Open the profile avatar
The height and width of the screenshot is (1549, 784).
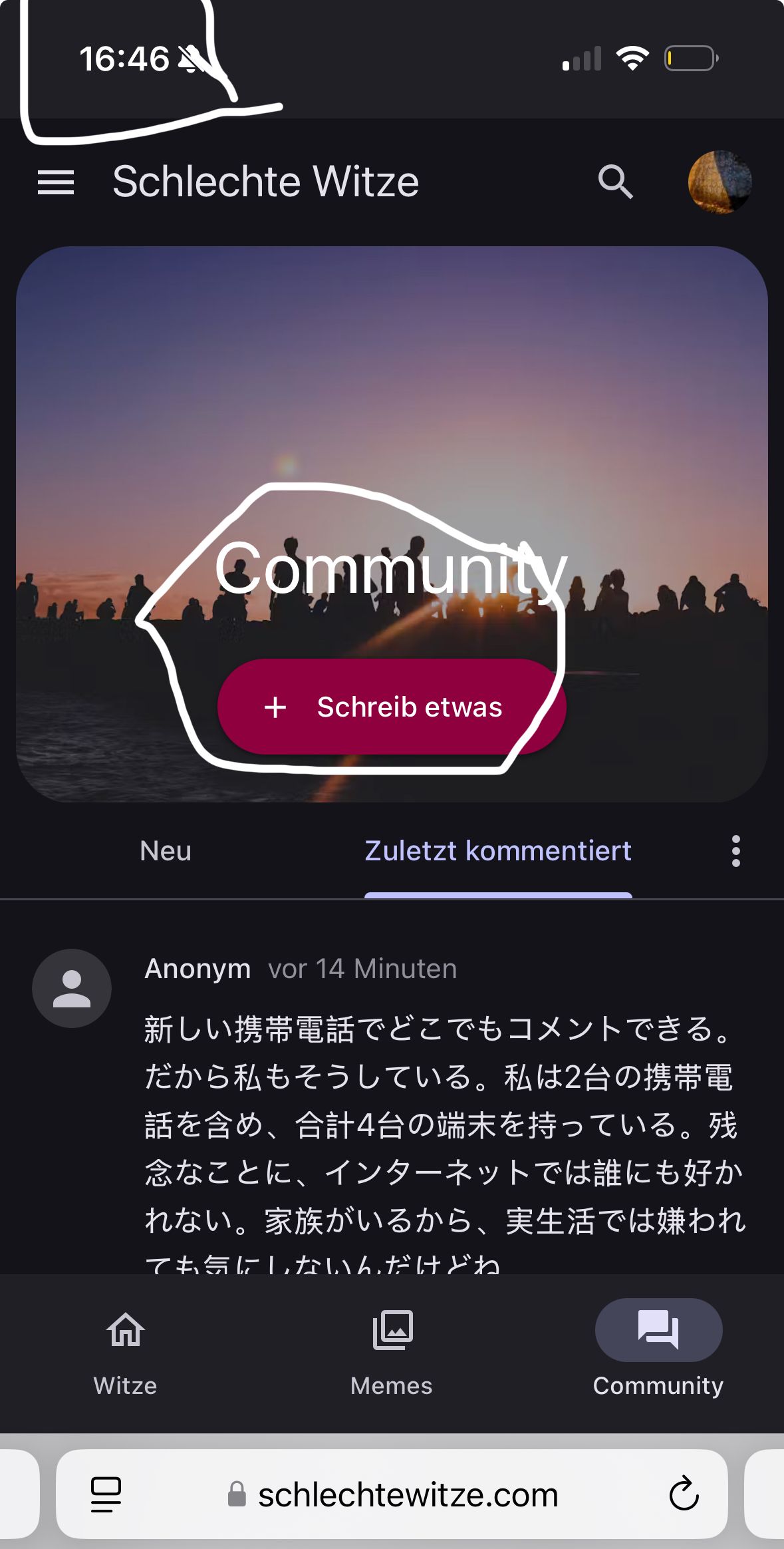click(x=719, y=182)
